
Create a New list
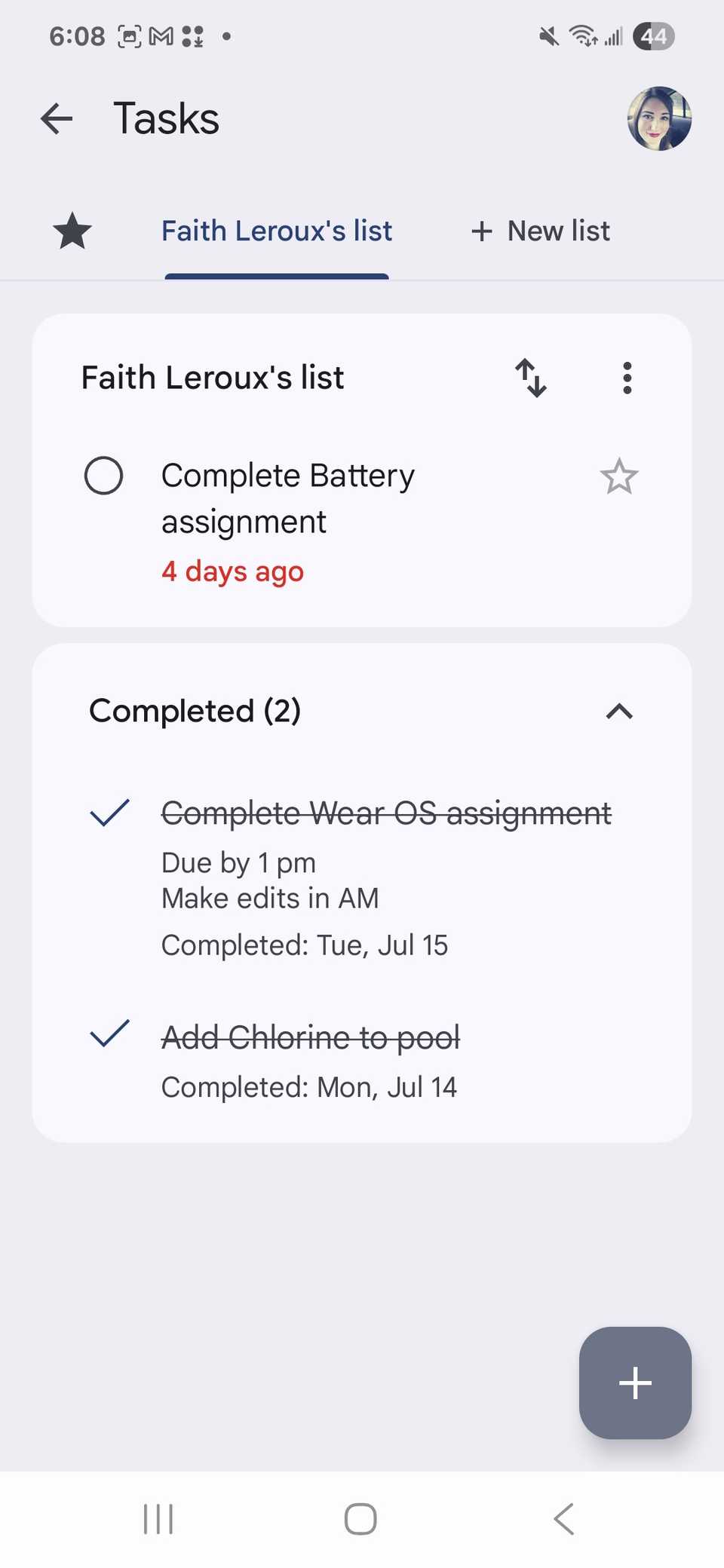(540, 231)
